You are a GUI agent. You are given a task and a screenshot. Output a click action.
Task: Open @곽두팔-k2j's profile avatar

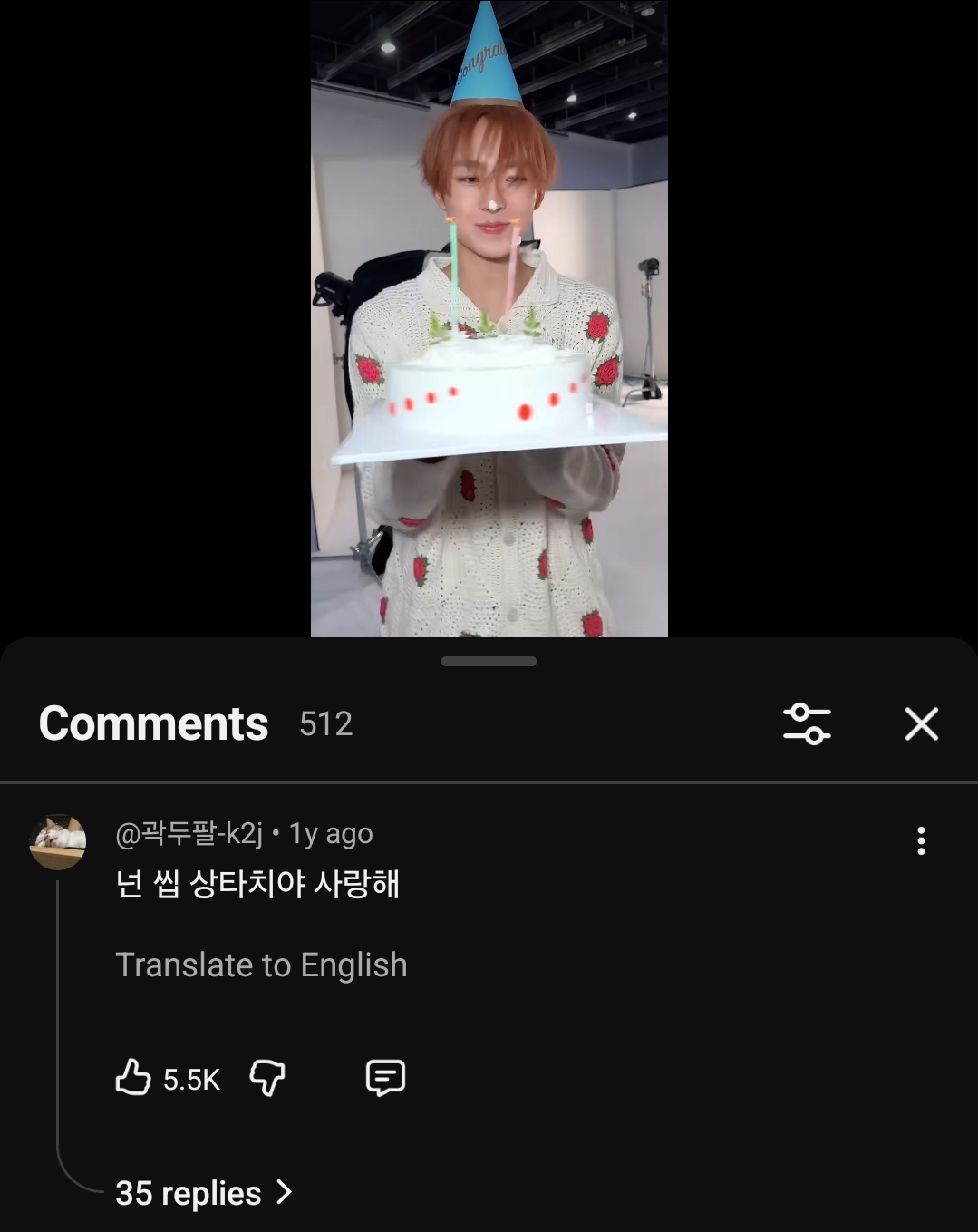pos(58,841)
